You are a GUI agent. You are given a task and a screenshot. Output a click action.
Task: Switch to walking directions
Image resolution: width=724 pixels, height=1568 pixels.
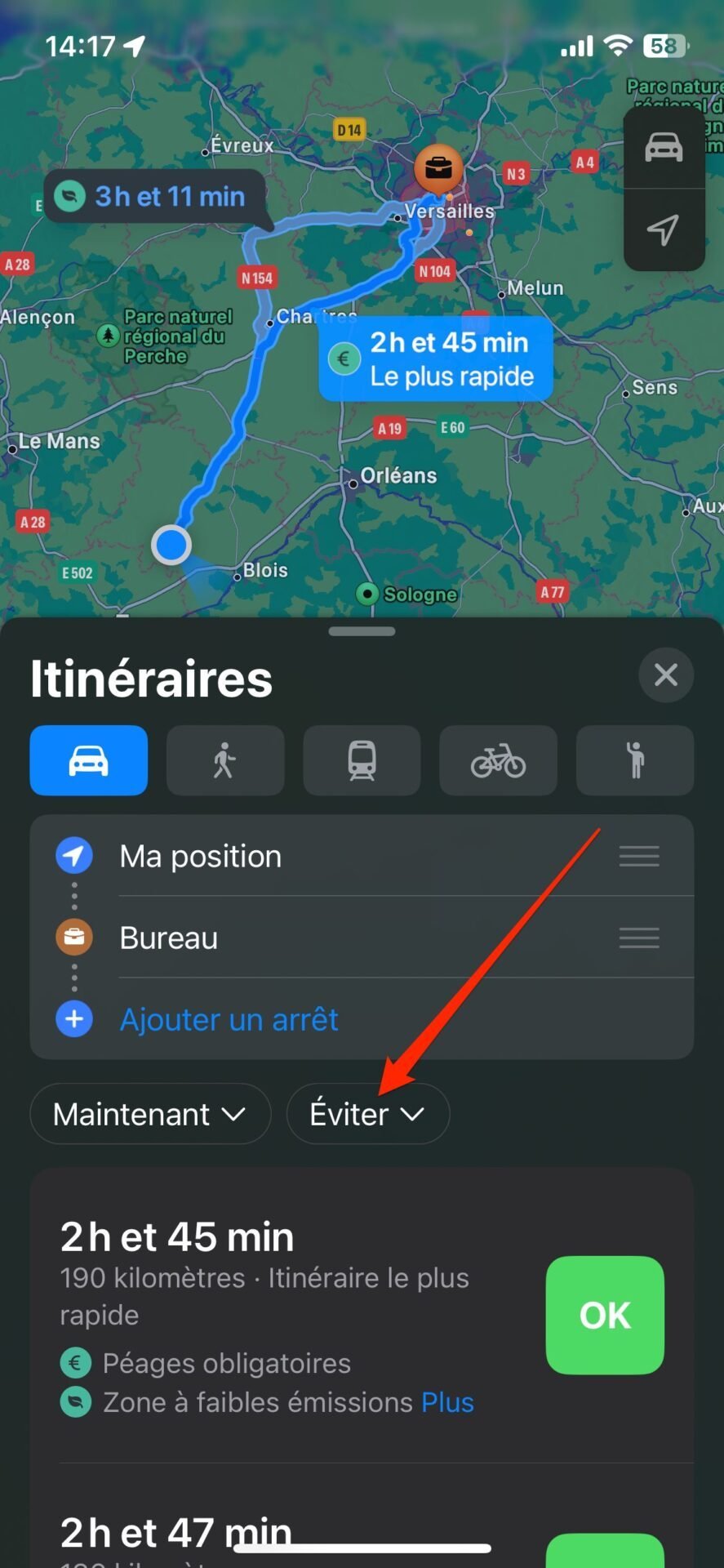point(225,760)
